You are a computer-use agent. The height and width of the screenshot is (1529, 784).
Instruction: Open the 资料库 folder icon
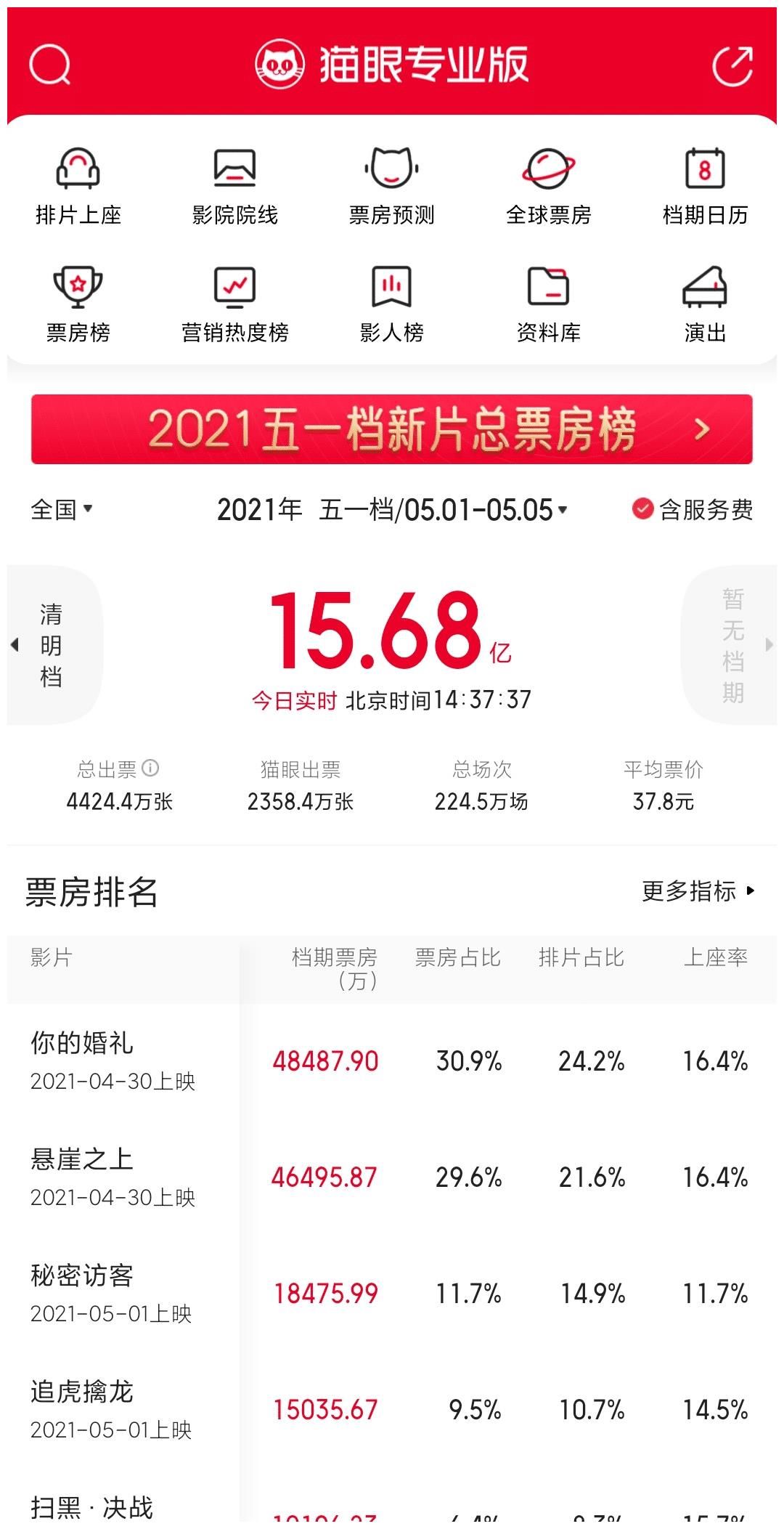point(548,304)
